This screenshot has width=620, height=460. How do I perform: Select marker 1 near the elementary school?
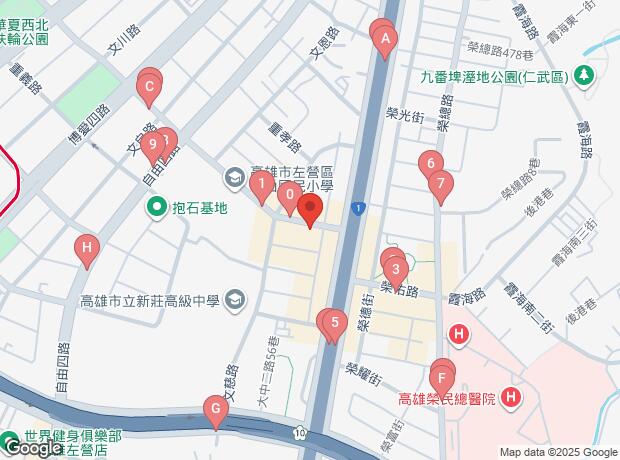(260, 184)
